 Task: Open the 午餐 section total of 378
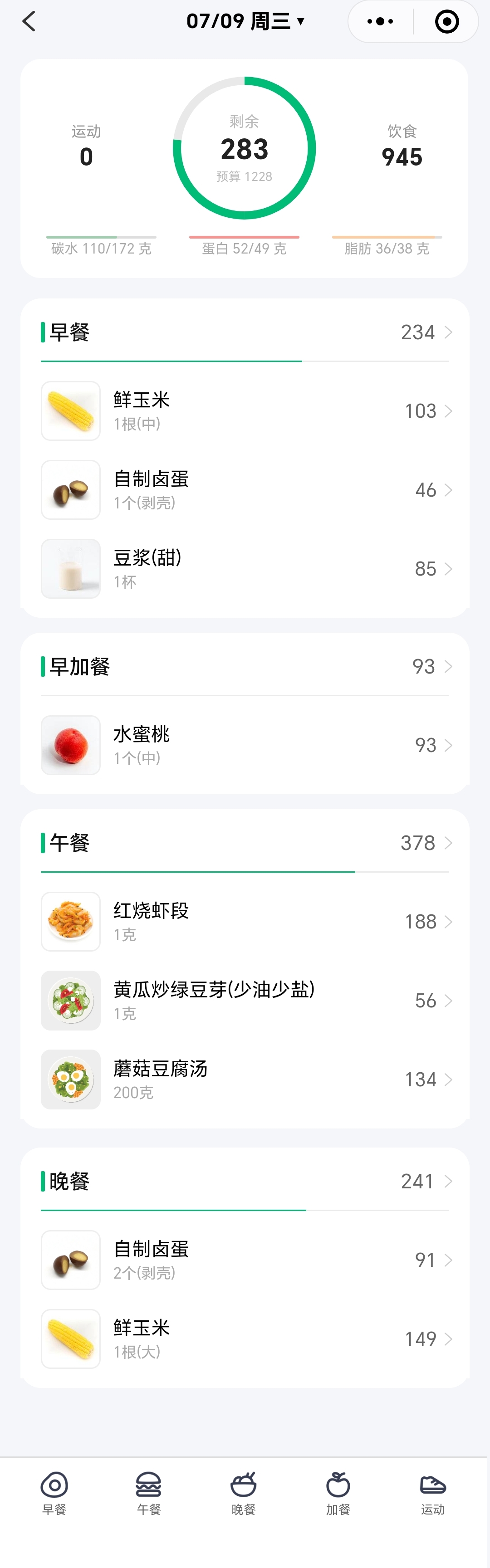[426, 843]
